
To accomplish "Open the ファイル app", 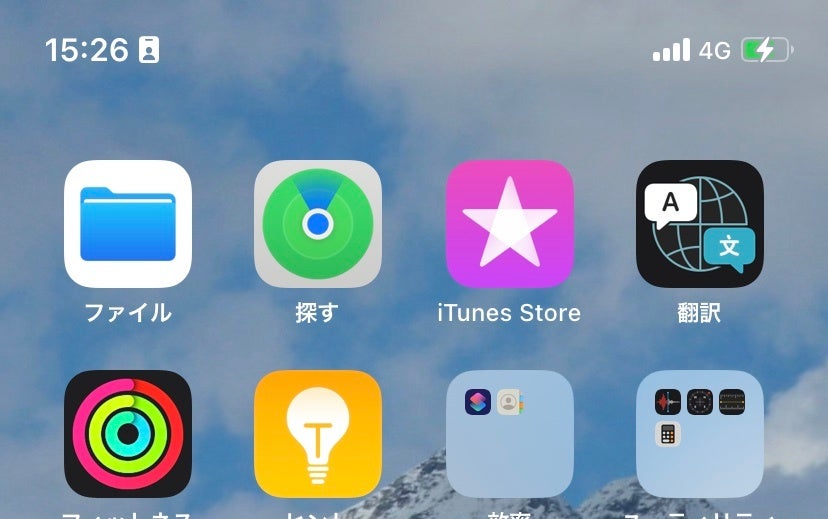I will [x=128, y=224].
